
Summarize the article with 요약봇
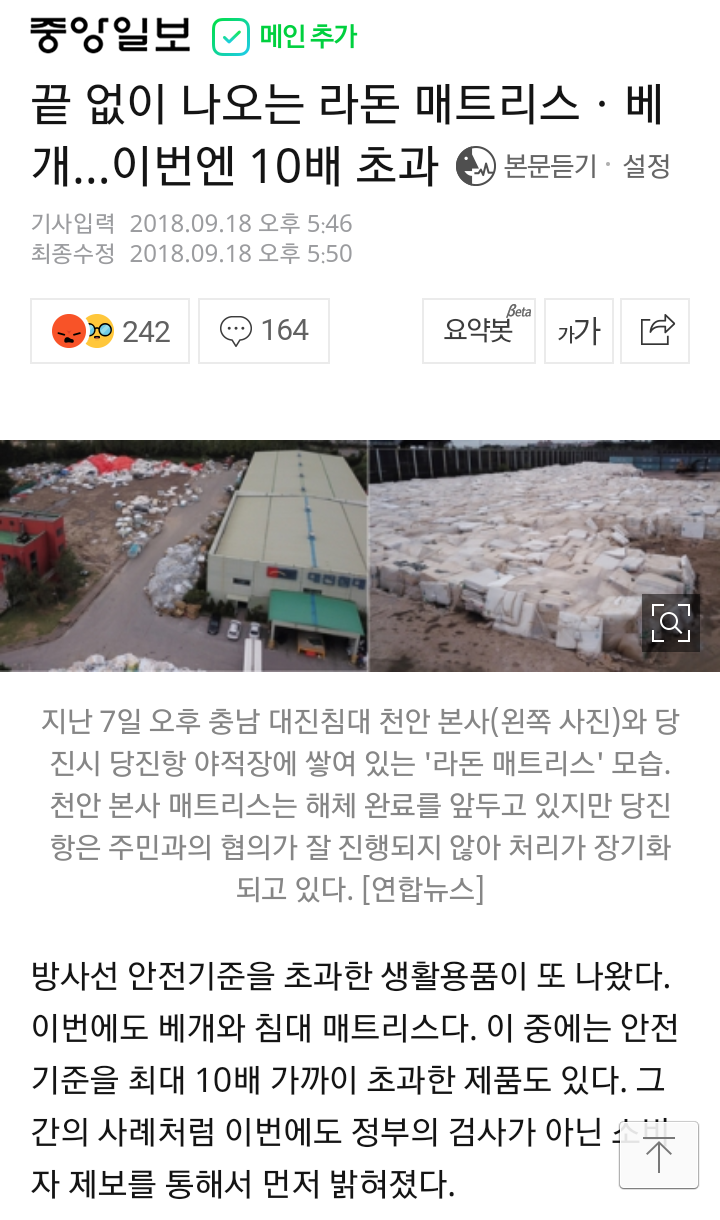(x=479, y=331)
